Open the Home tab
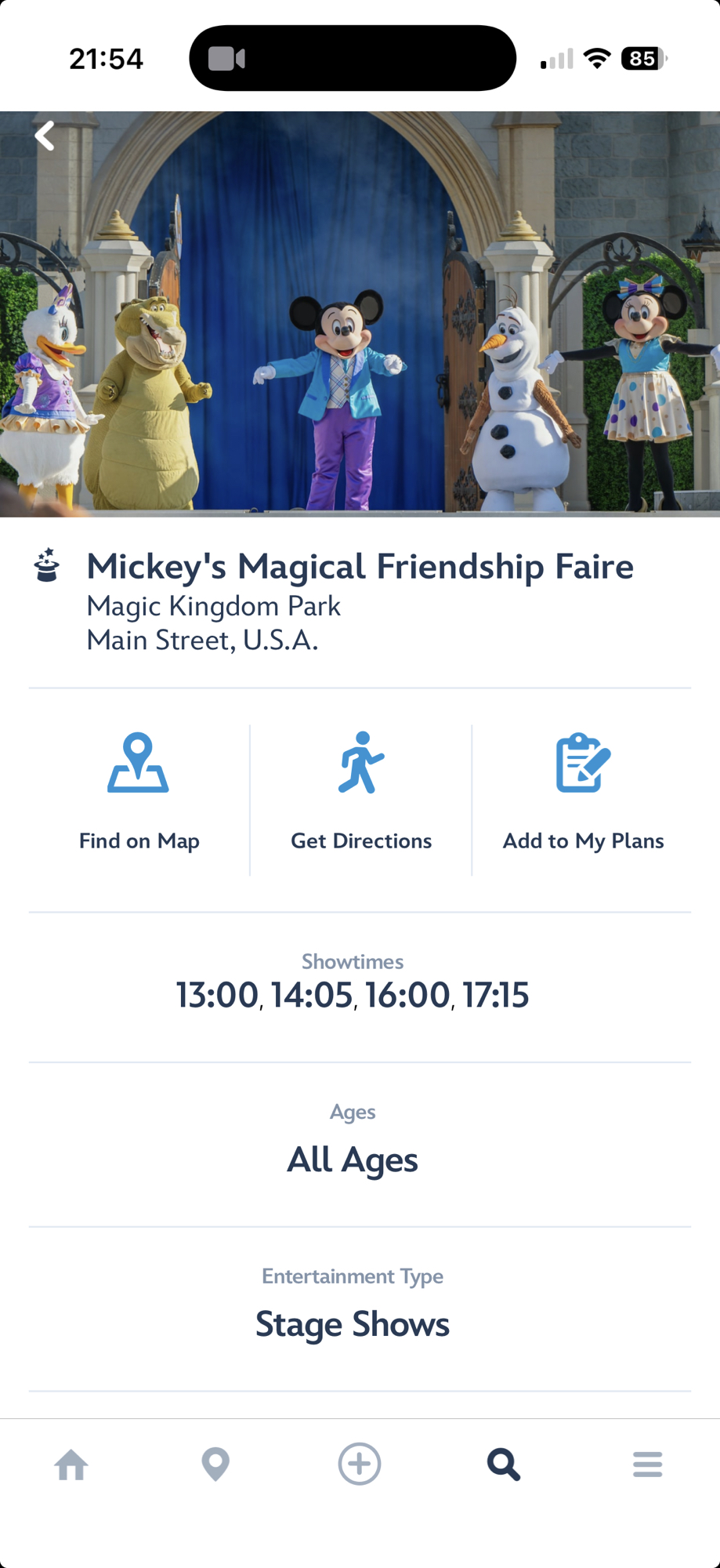The image size is (720, 1568). tap(71, 1464)
